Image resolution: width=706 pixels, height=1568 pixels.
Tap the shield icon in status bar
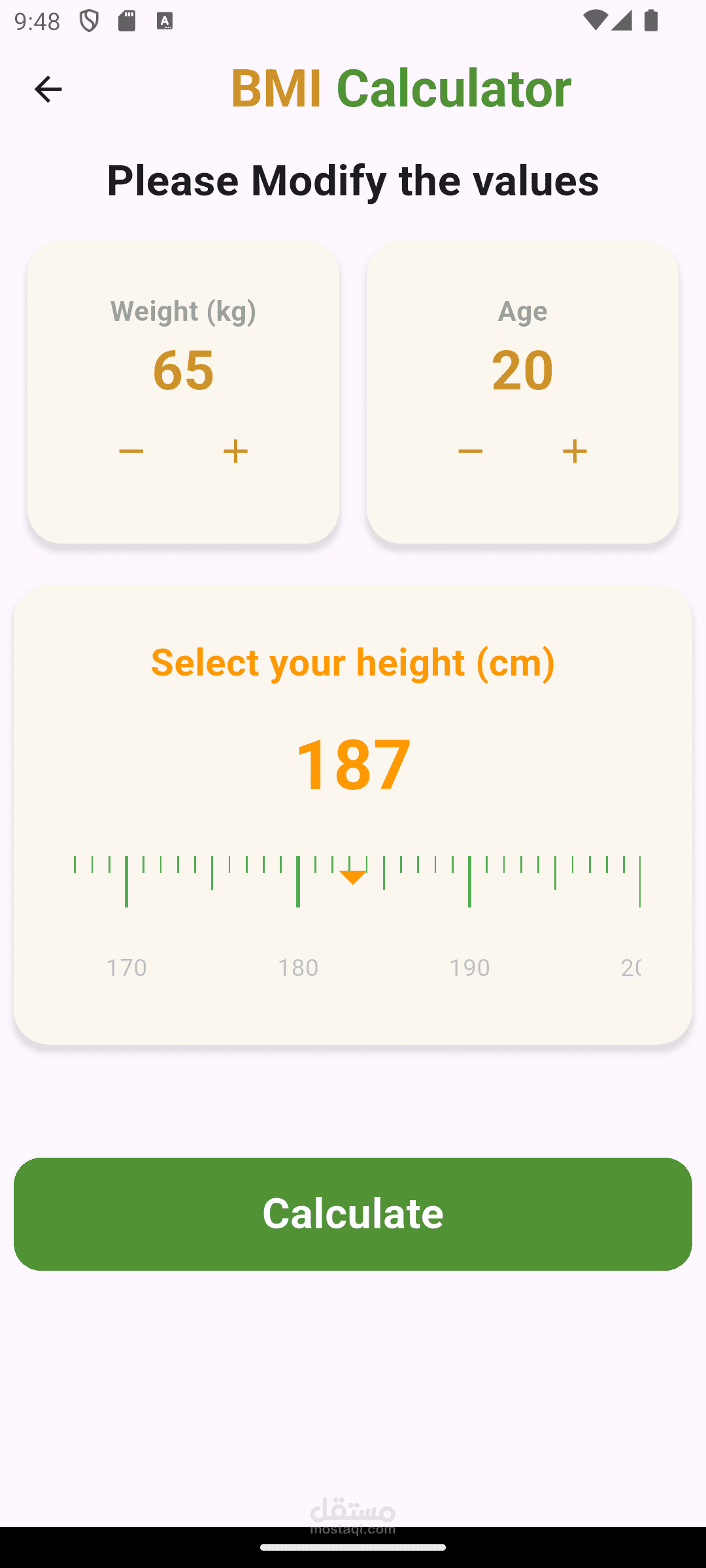click(88, 22)
